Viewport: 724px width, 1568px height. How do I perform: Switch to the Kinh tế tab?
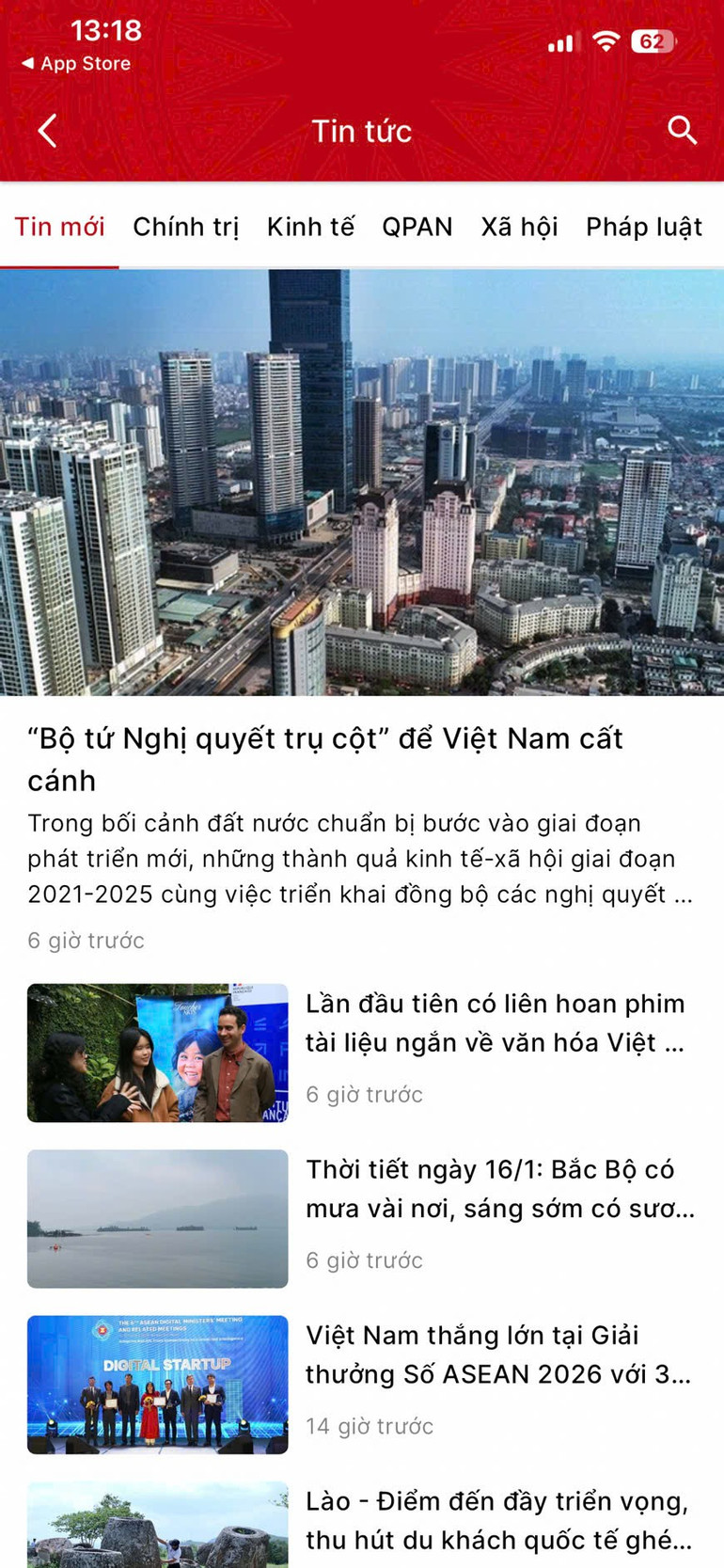point(310,227)
